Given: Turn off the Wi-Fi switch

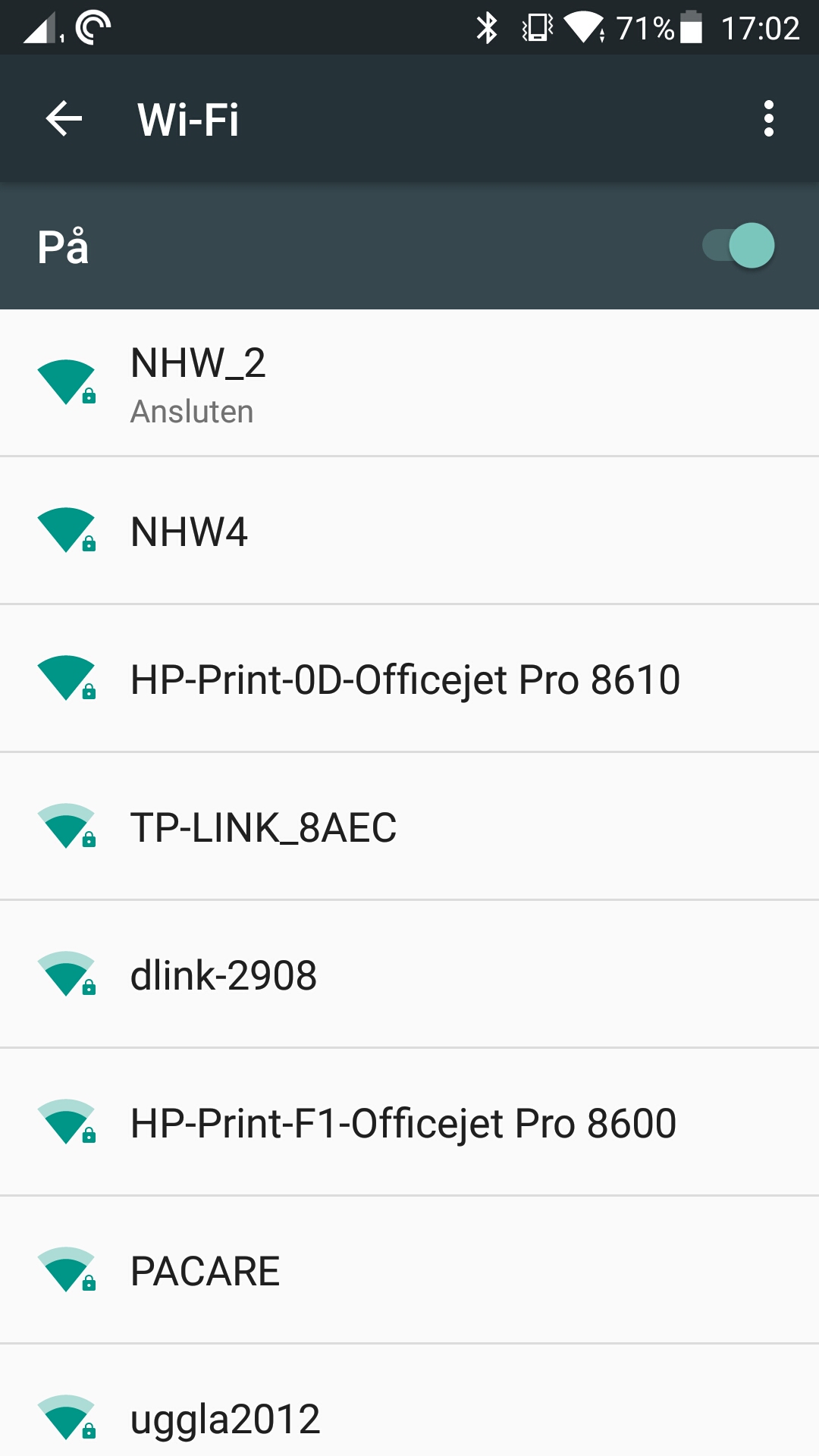Looking at the screenshot, I should pos(739,246).
